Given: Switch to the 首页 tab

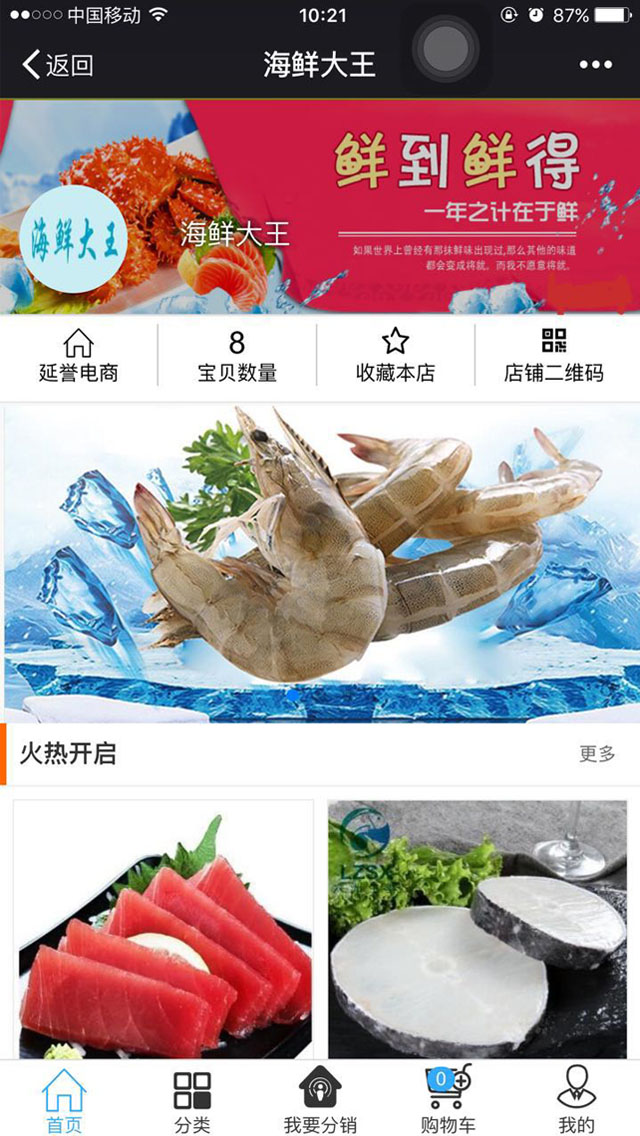Looking at the screenshot, I should click(64, 1099).
